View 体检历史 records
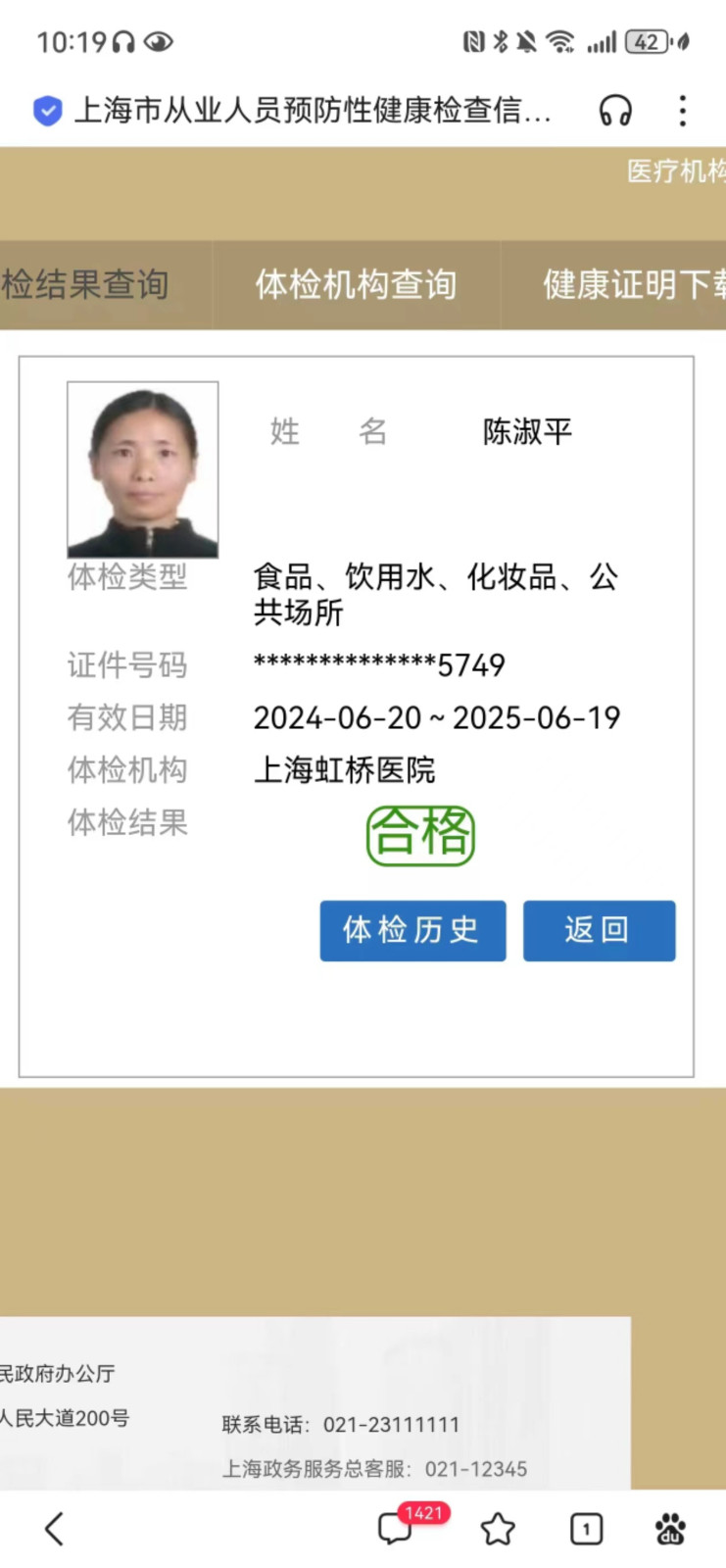Screen dimensions: 726x1568 click(x=412, y=930)
